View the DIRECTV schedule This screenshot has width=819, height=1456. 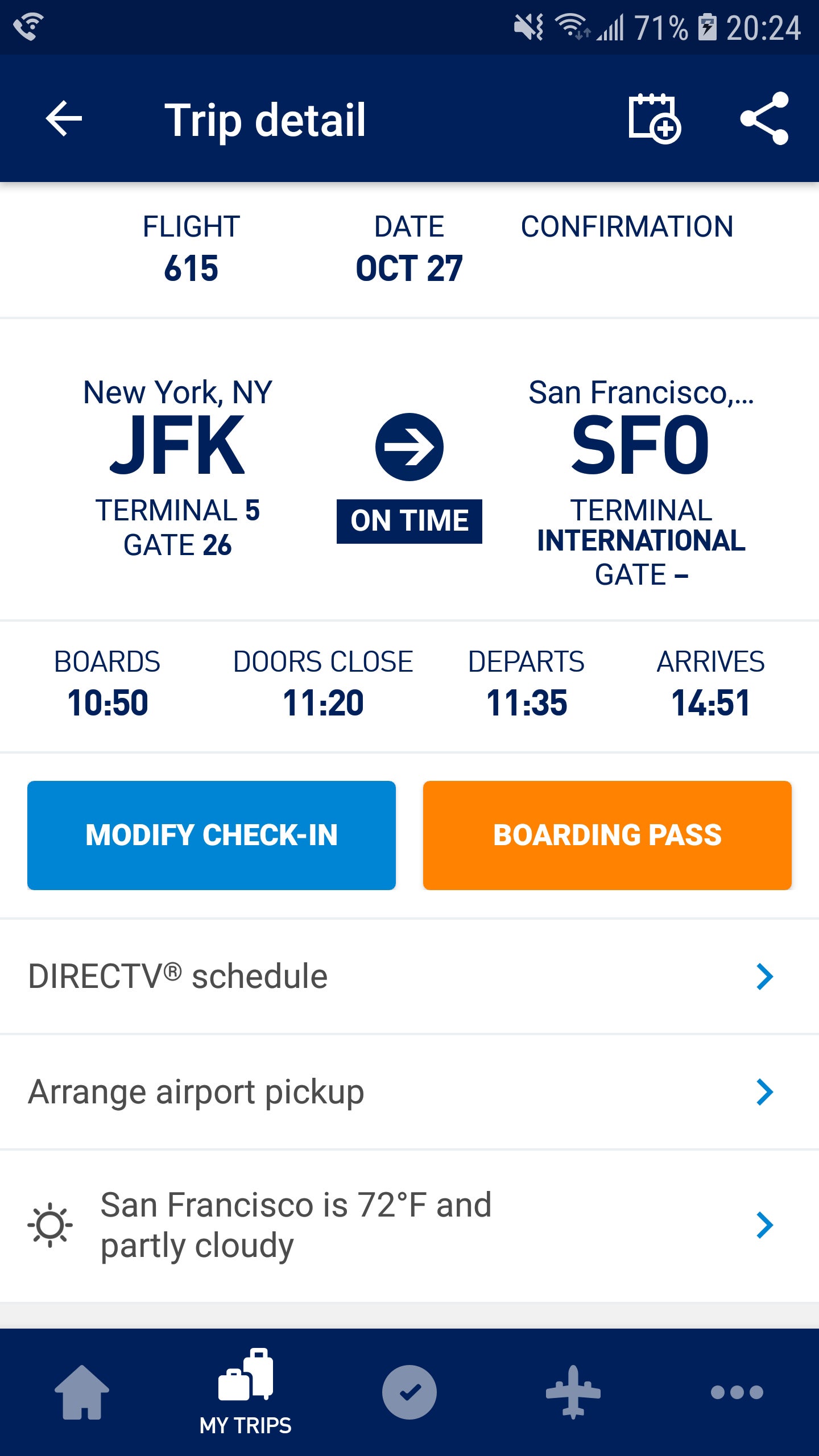tap(409, 977)
